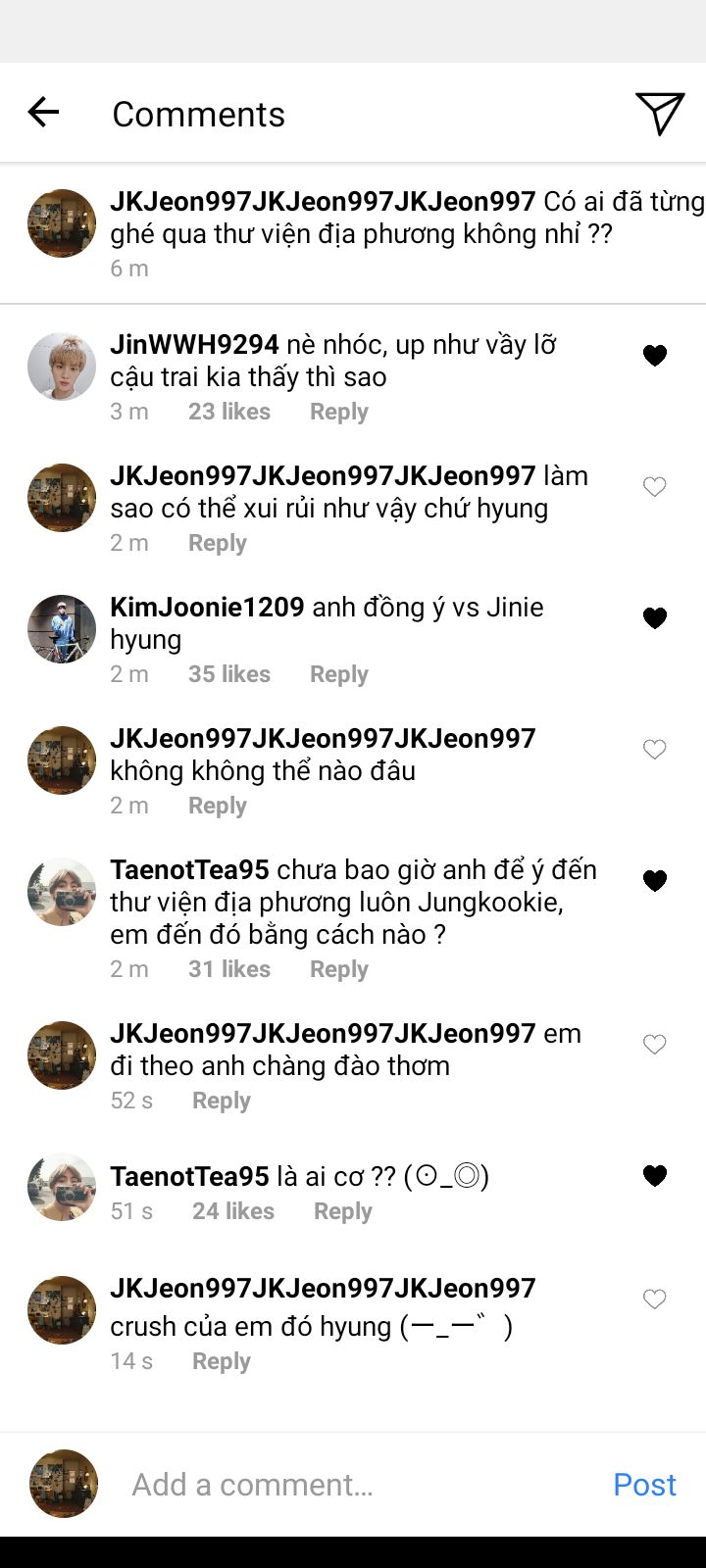See the 23 likes on JinWWH9294's comment
The image size is (706, 1568).
229,412
